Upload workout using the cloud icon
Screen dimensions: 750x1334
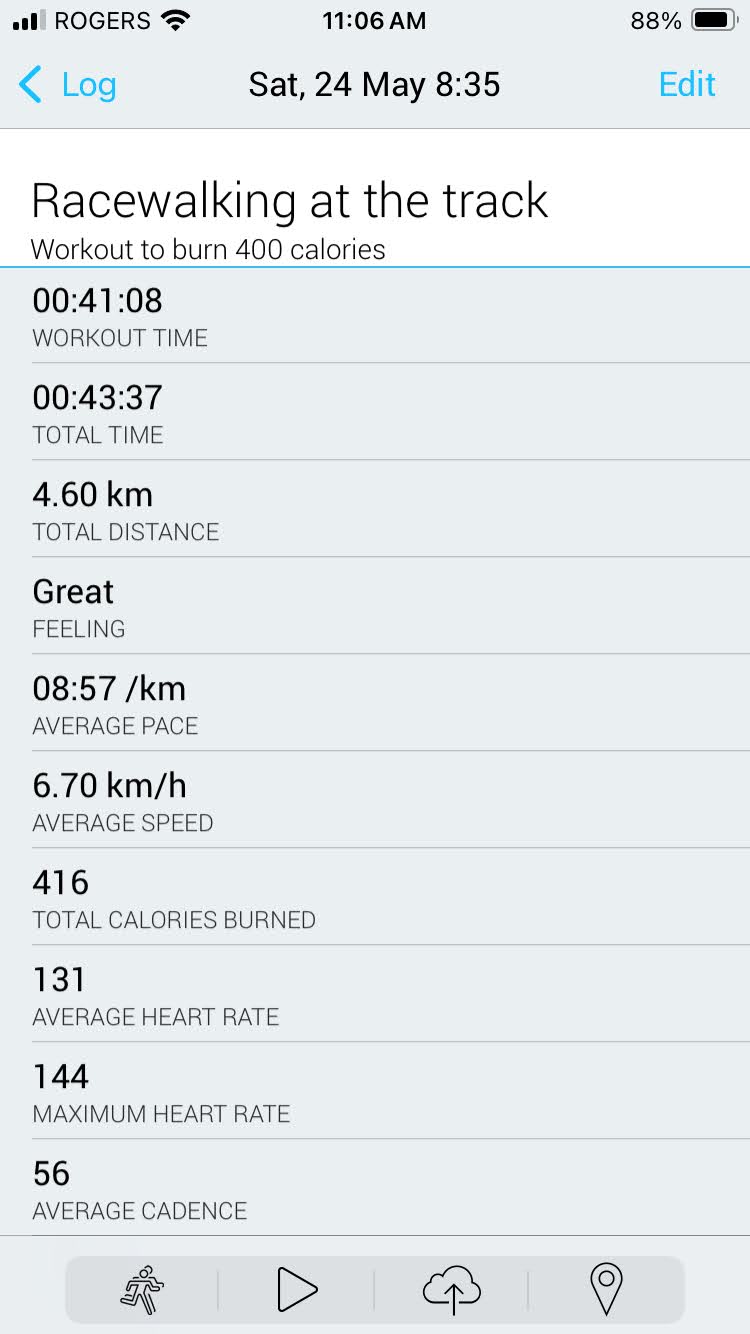pos(452,1289)
